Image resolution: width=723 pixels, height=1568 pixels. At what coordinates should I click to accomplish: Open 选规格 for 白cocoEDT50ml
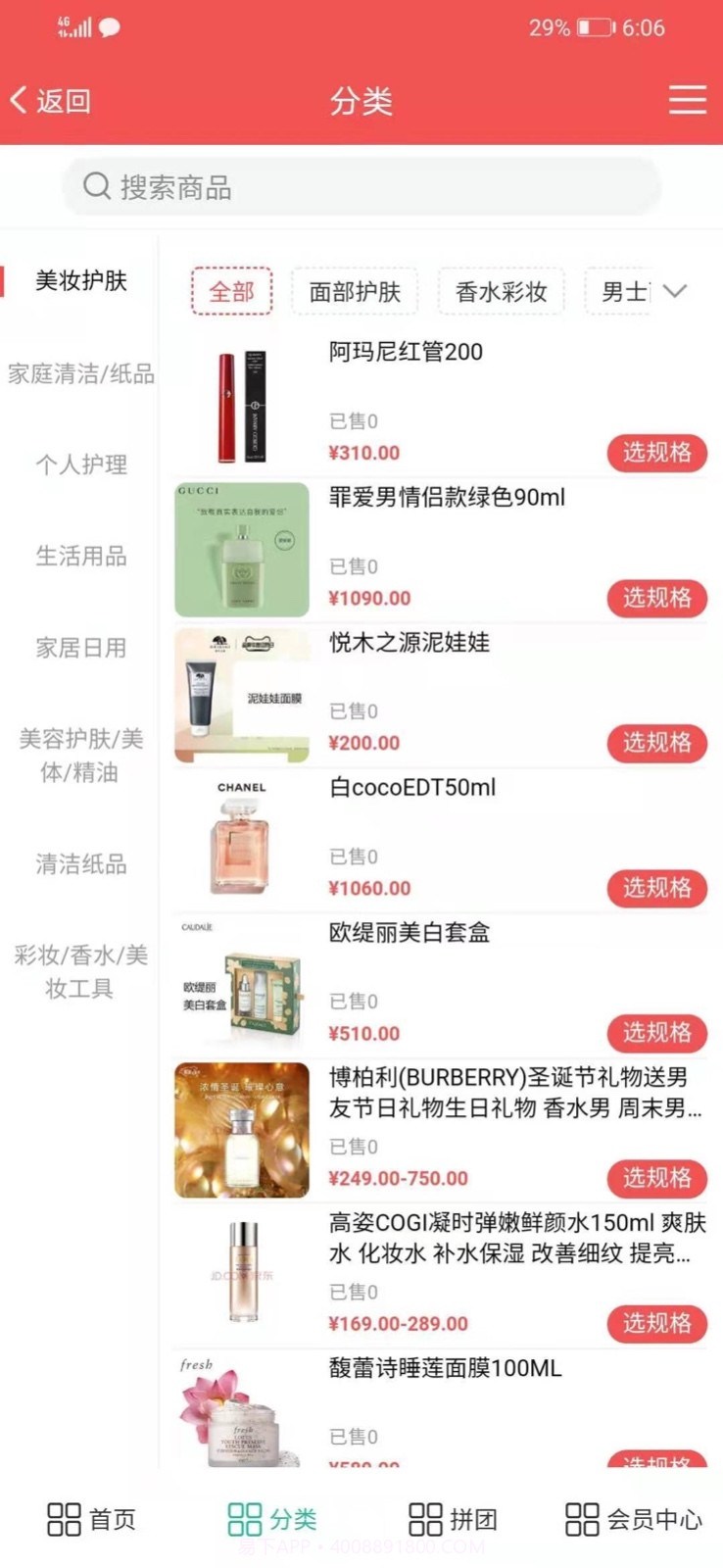656,889
